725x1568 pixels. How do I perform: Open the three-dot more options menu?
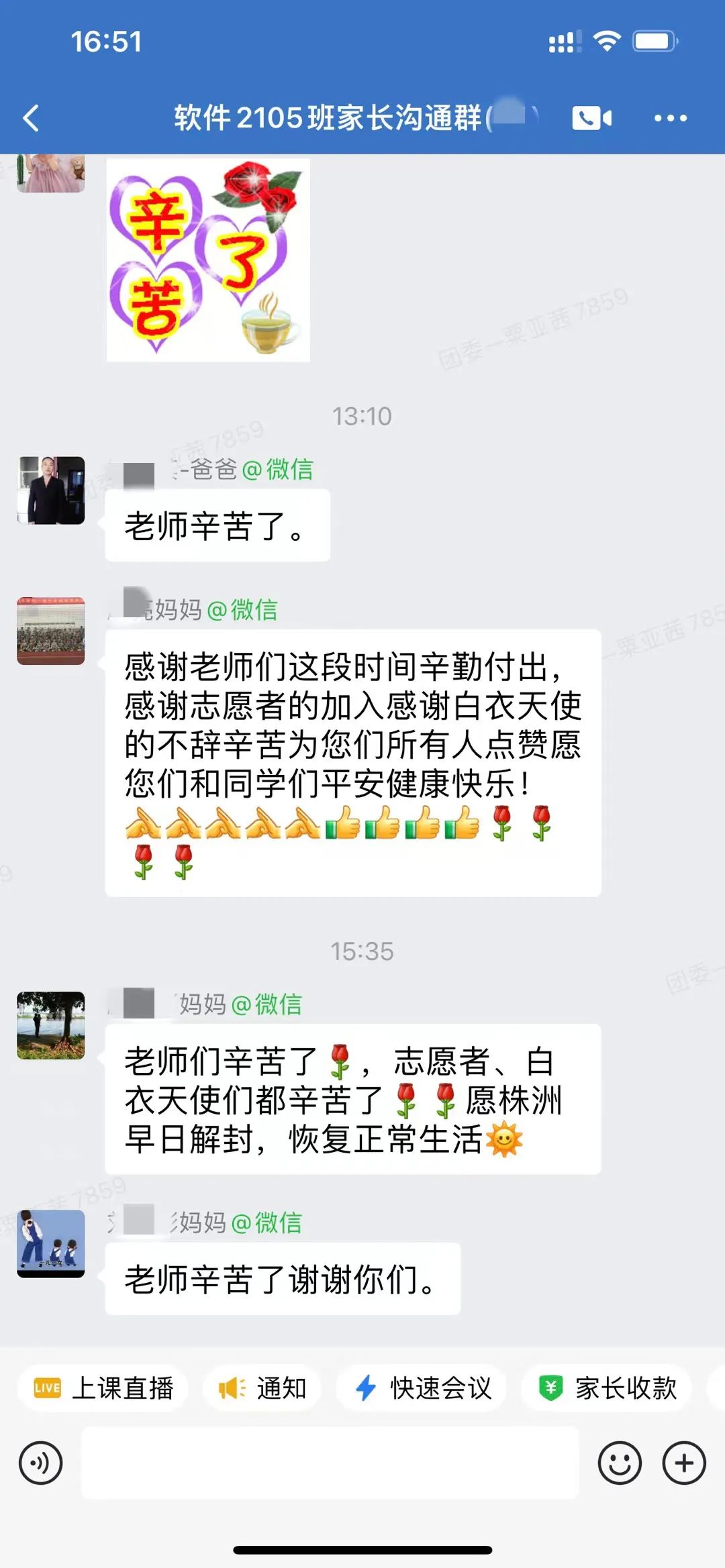pos(670,118)
